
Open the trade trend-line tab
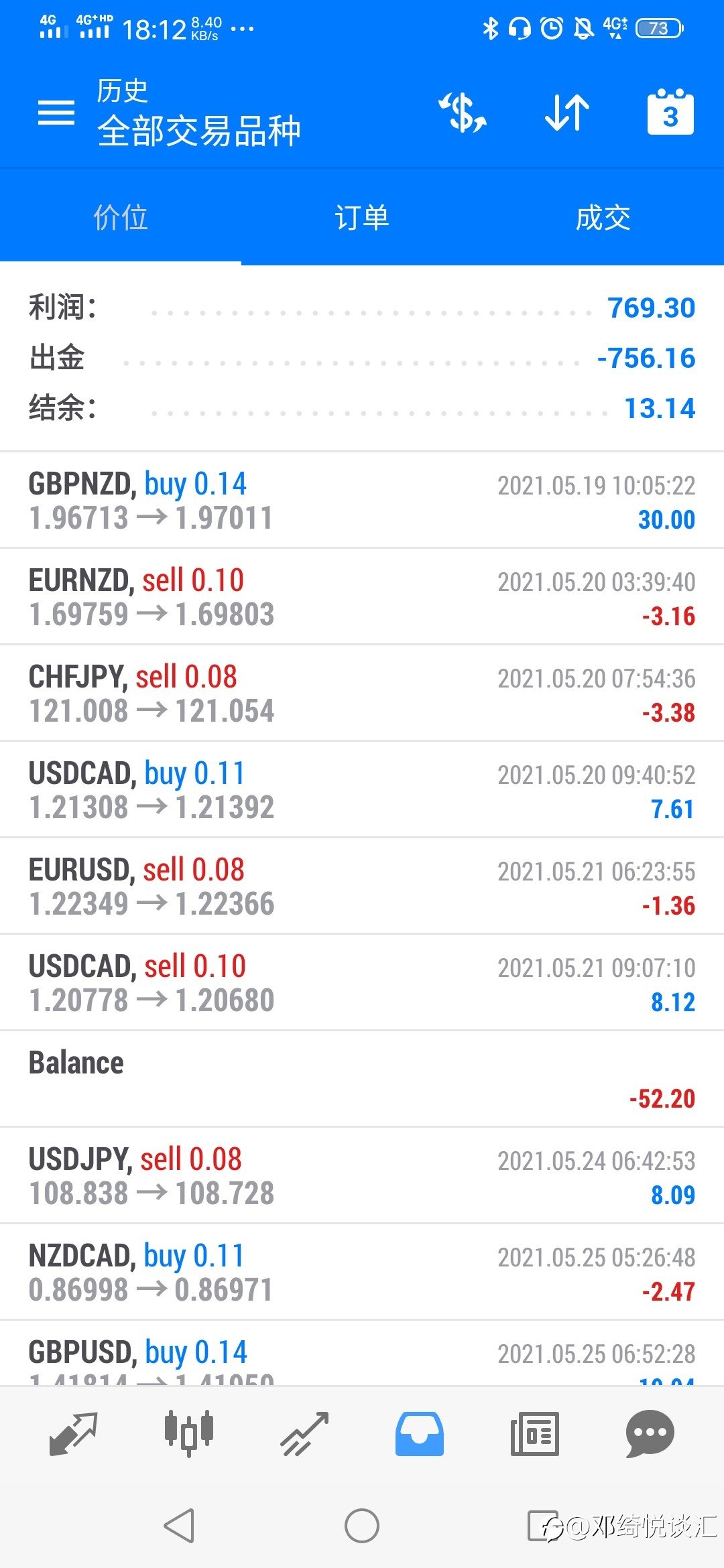pyautogui.click(x=304, y=1434)
